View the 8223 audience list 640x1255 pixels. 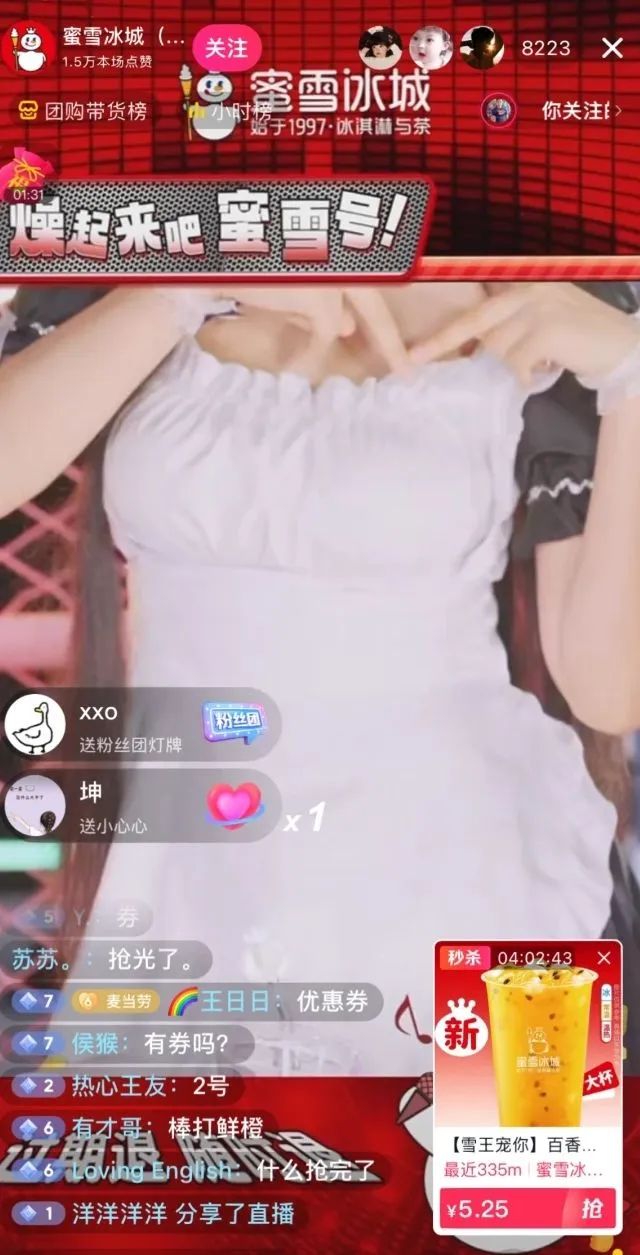tap(545, 47)
